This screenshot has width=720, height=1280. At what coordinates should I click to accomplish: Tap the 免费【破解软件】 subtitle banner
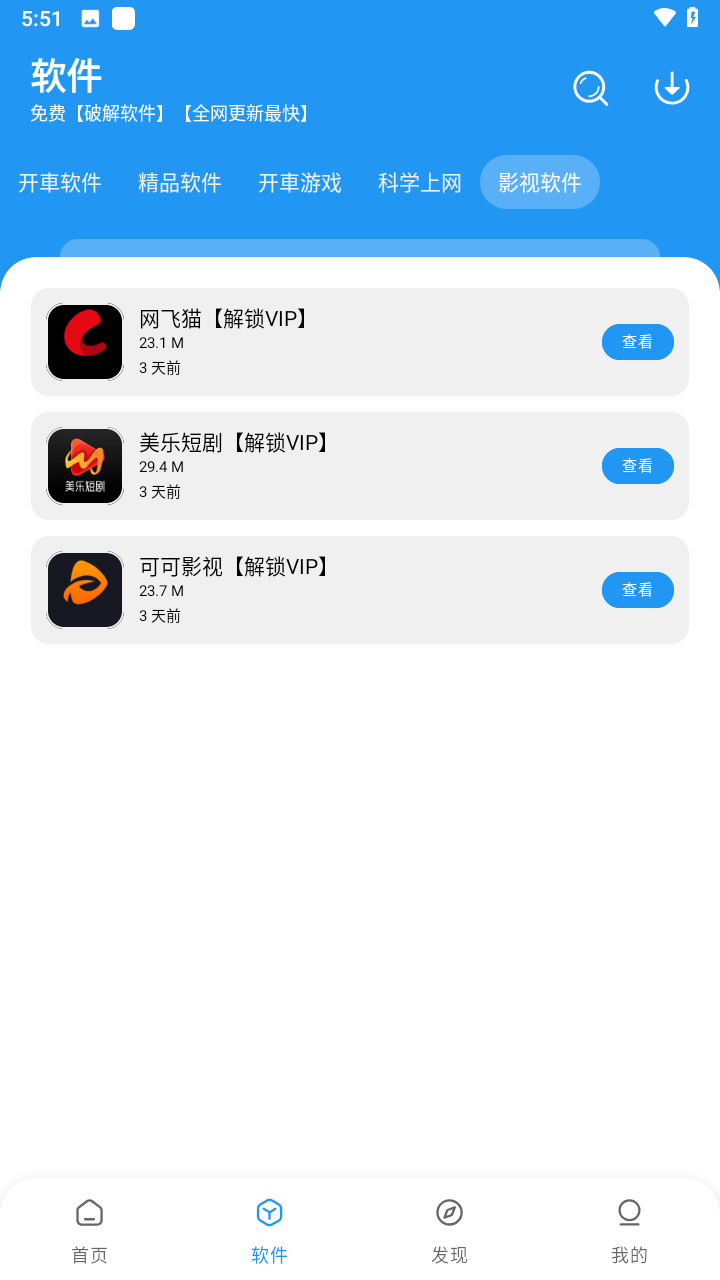pyautogui.click(x=170, y=114)
